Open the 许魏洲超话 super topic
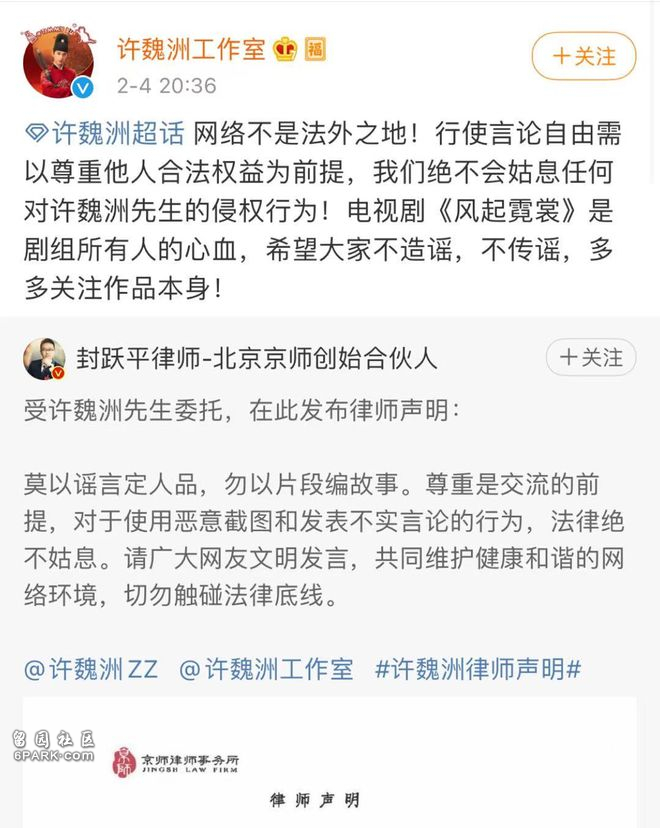This screenshot has height=828, width=660. pyautogui.click(x=104, y=132)
